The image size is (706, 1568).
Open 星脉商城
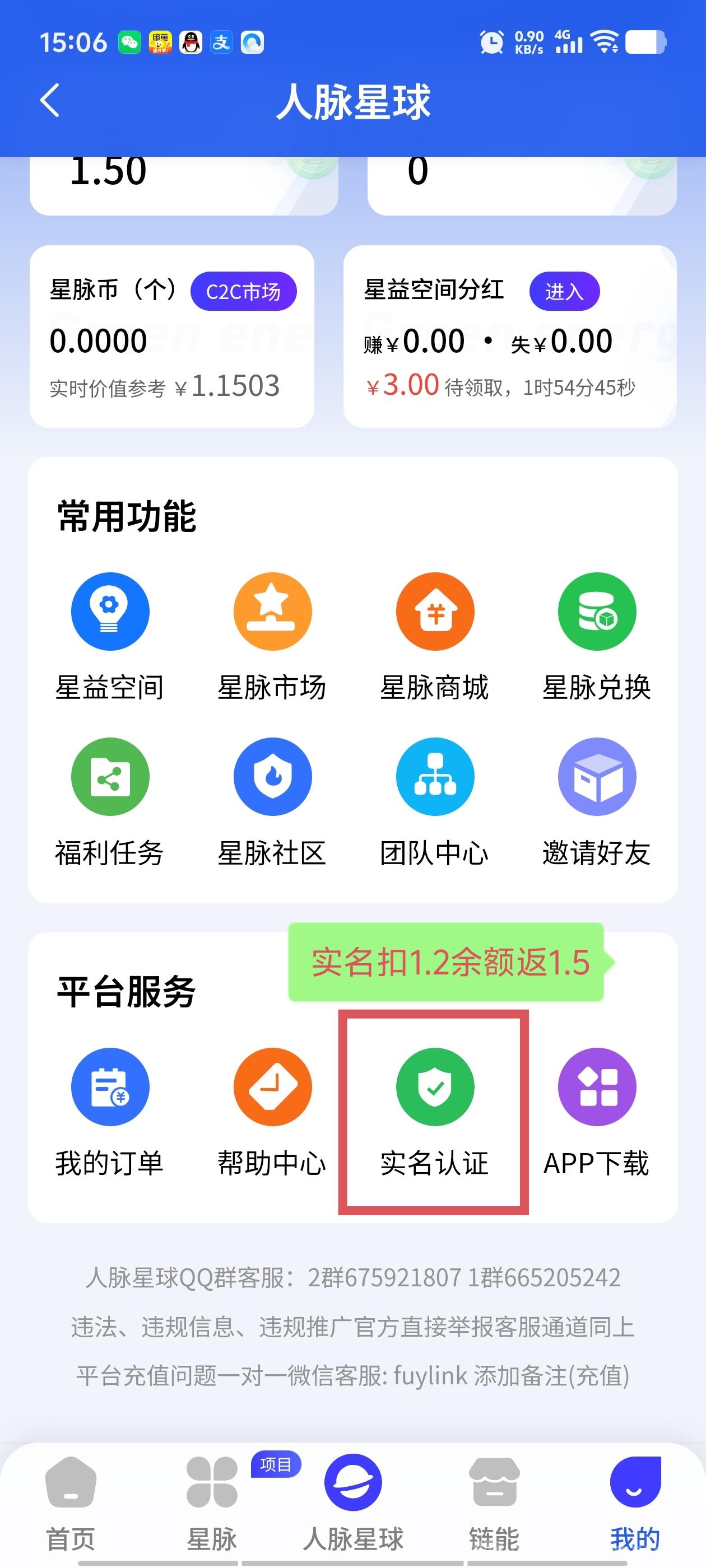434,637
